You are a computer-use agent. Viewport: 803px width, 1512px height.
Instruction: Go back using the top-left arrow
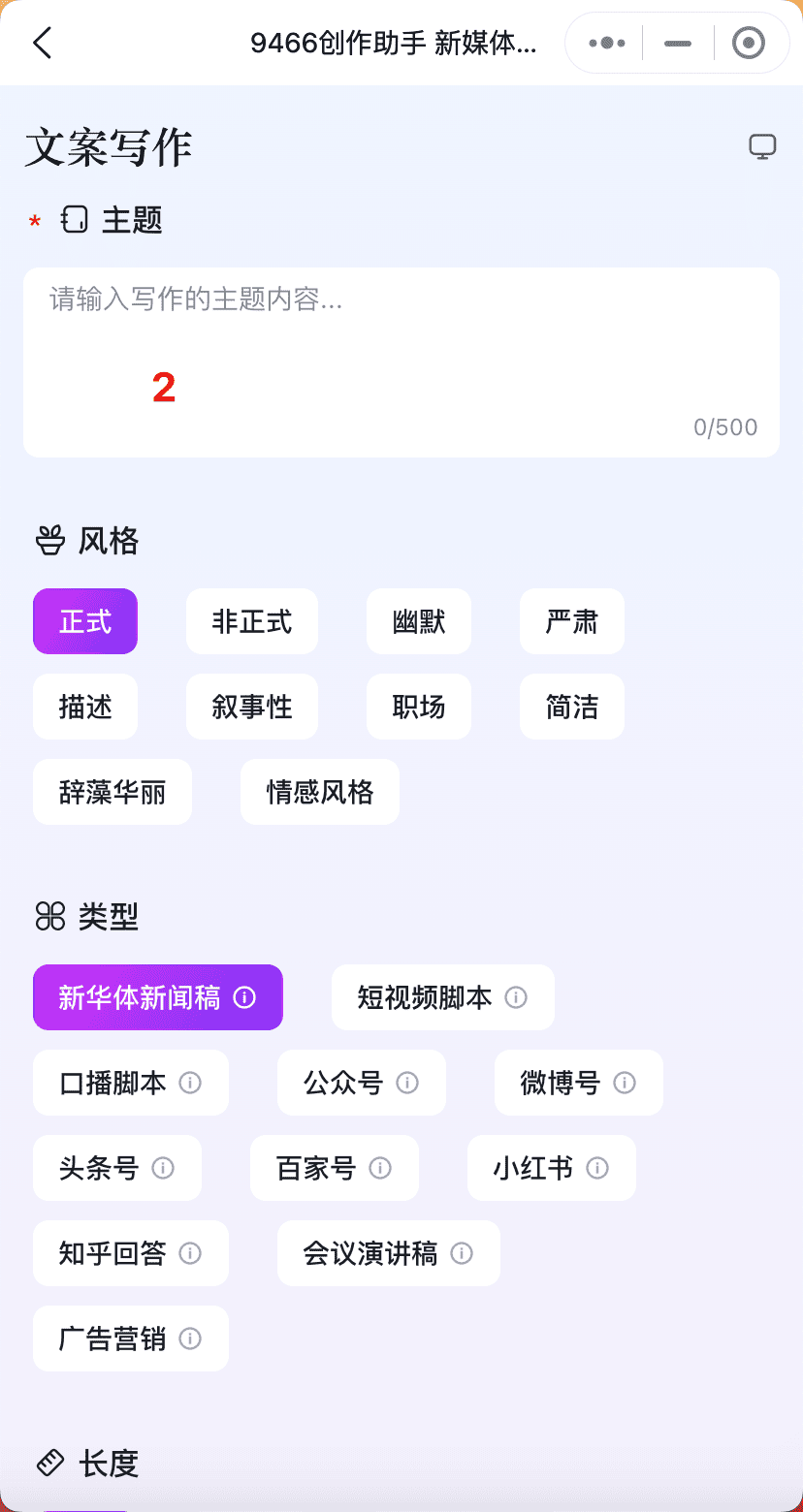(x=42, y=43)
